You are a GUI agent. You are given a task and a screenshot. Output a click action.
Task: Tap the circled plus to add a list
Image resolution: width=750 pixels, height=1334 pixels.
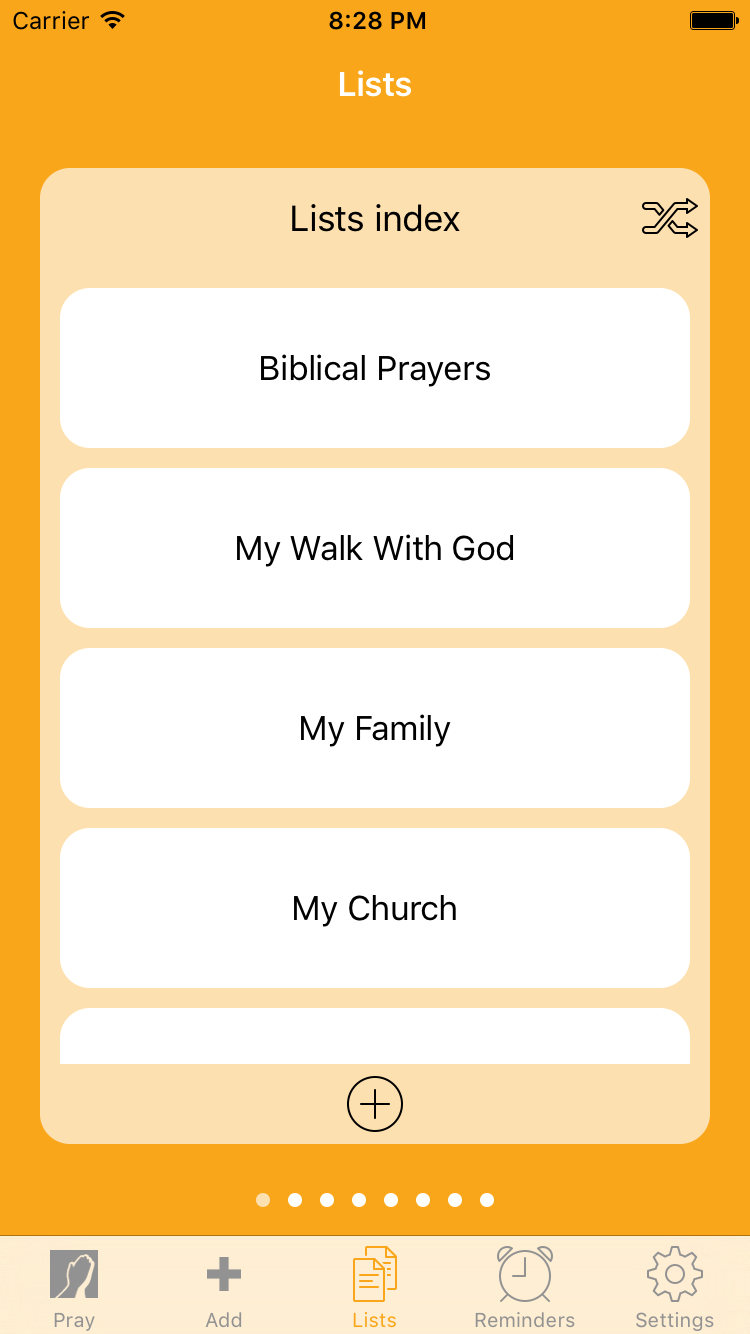(x=374, y=1104)
